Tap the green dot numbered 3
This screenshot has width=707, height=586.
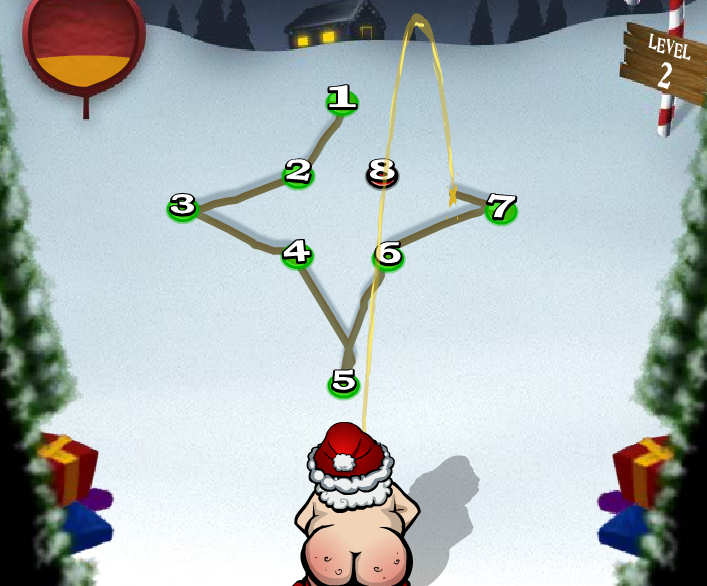point(183,207)
